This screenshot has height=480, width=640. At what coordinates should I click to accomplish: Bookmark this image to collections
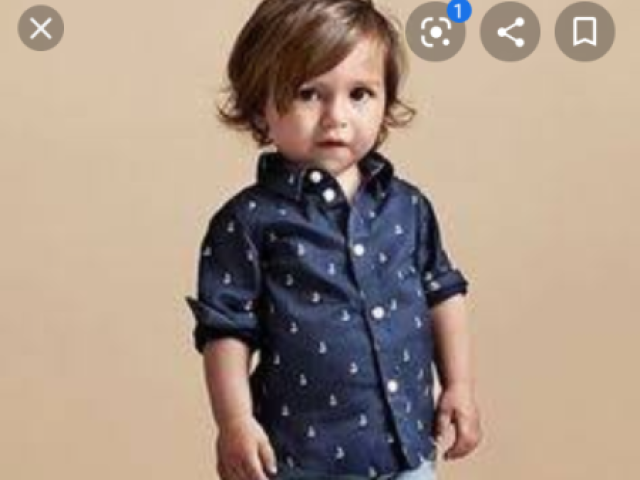(x=584, y=32)
